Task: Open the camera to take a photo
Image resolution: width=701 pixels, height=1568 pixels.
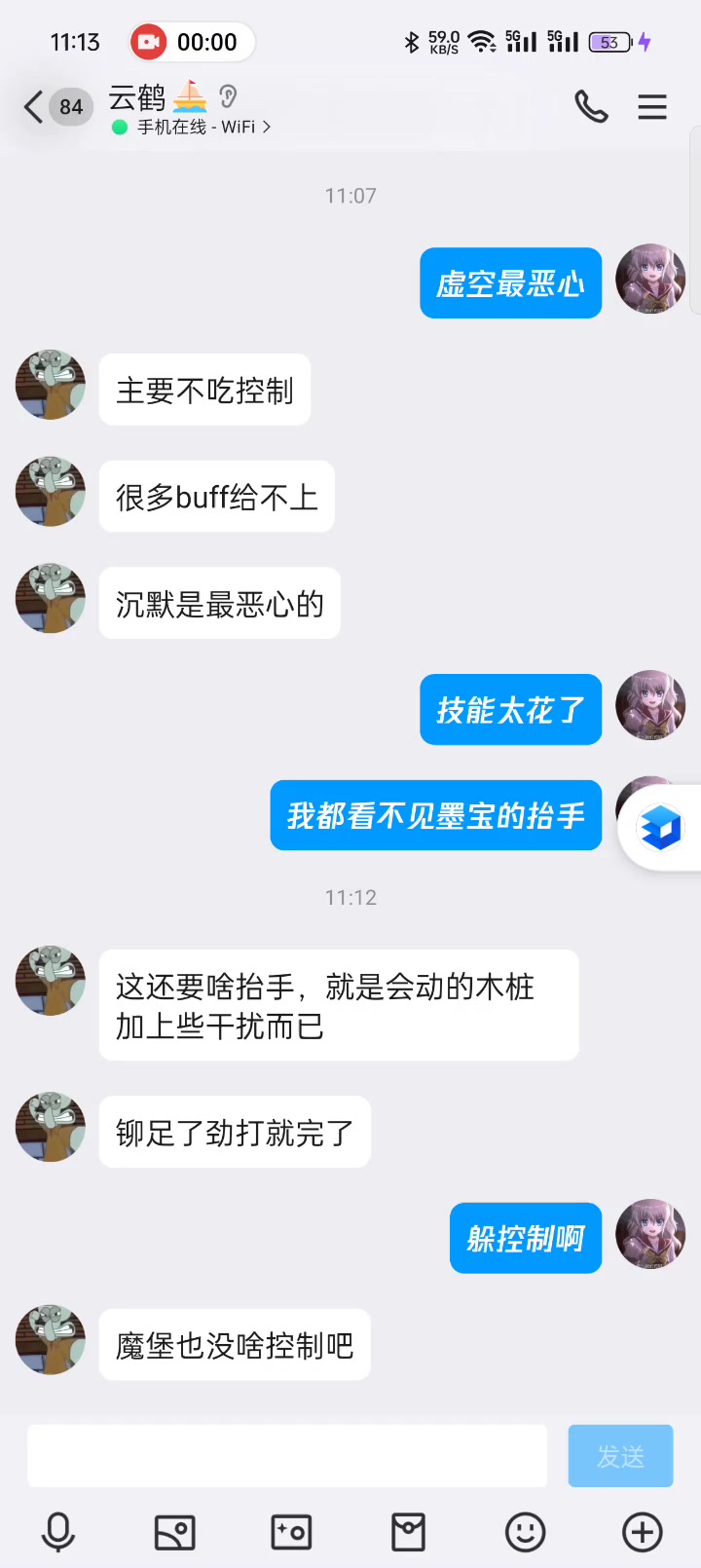Action: pyautogui.click(x=291, y=1532)
